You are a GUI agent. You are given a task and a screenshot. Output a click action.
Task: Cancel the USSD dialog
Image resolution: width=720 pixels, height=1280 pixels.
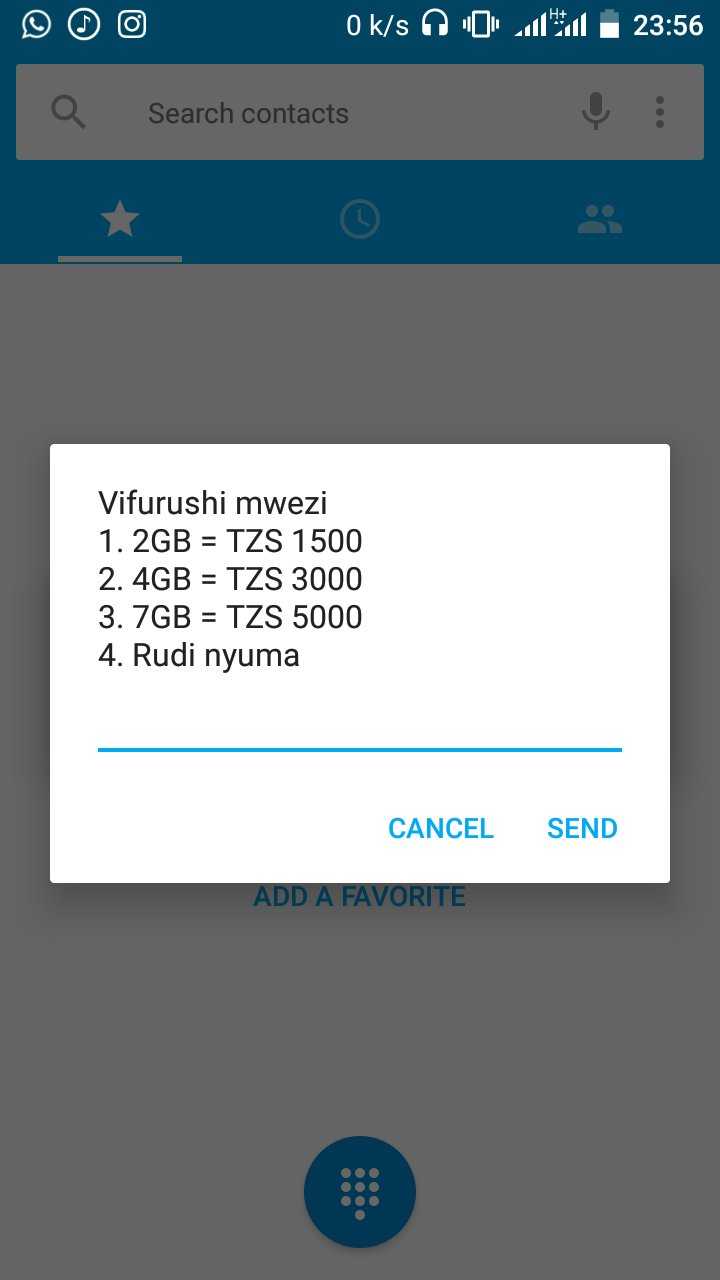click(441, 828)
